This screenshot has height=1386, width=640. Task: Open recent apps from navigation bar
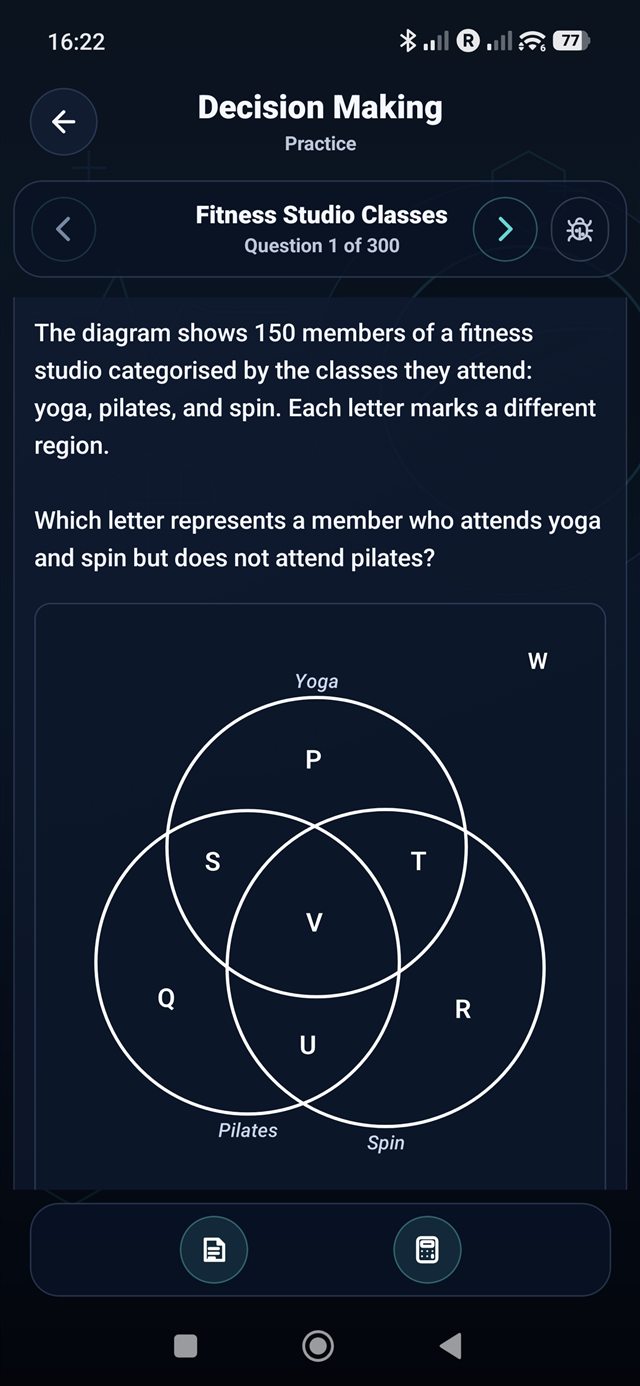pyautogui.click(x=186, y=1346)
